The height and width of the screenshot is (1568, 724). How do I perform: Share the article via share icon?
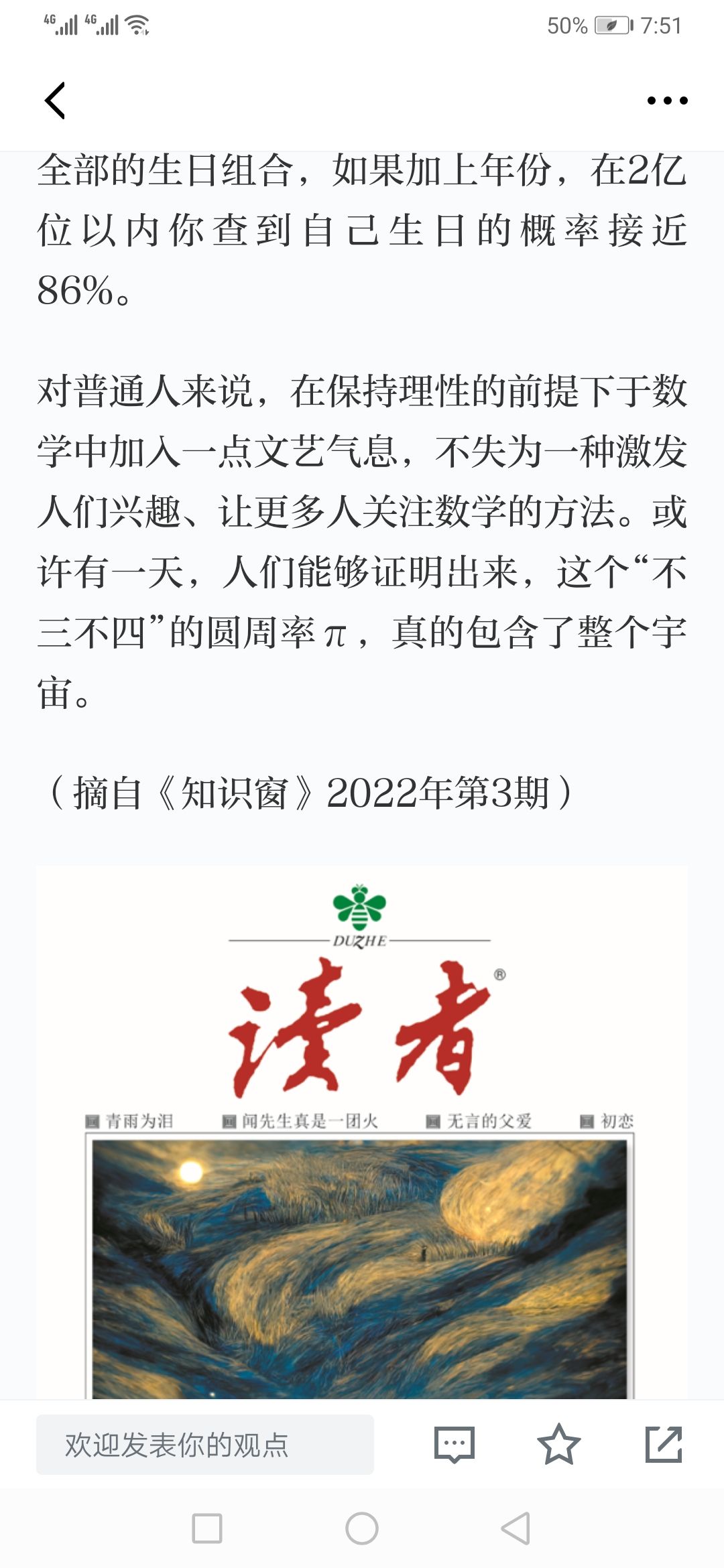(x=664, y=1445)
